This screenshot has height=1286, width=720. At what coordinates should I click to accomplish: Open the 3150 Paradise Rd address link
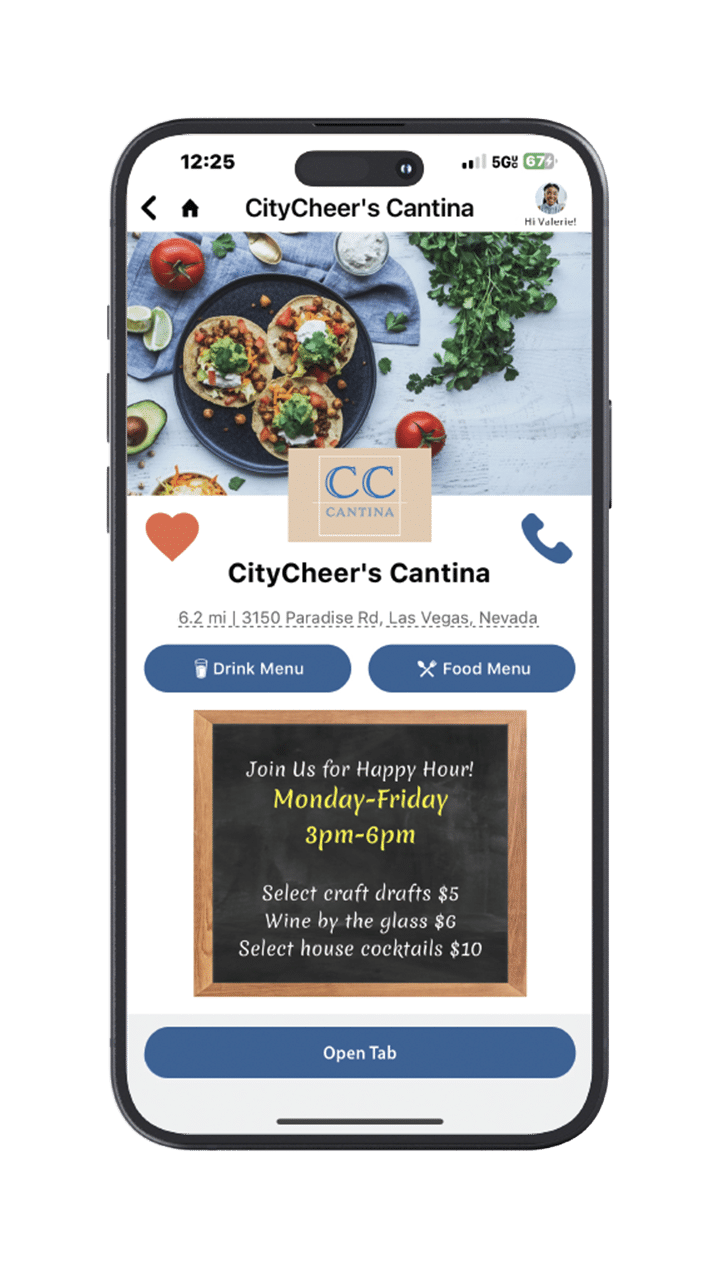click(x=358, y=618)
